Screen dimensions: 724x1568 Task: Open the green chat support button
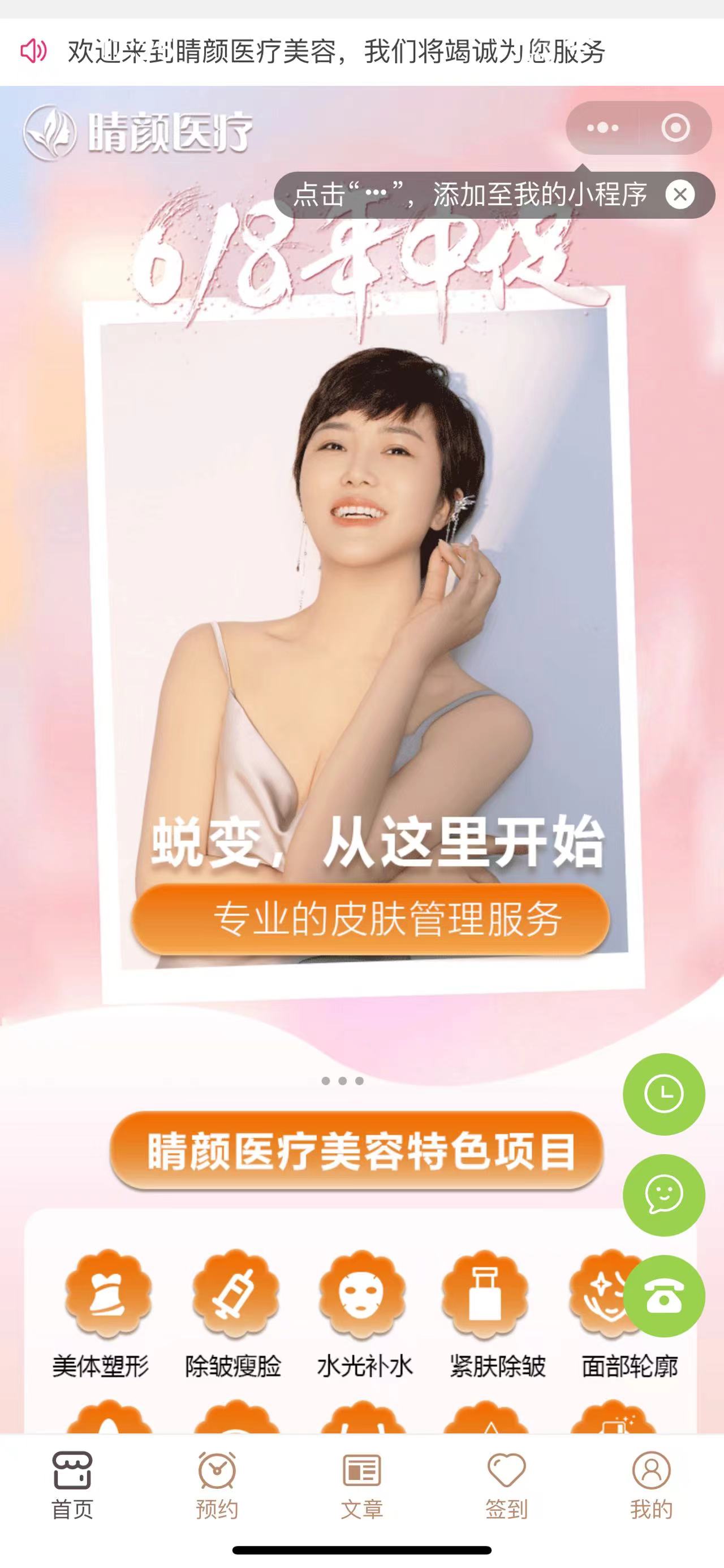tap(663, 1194)
